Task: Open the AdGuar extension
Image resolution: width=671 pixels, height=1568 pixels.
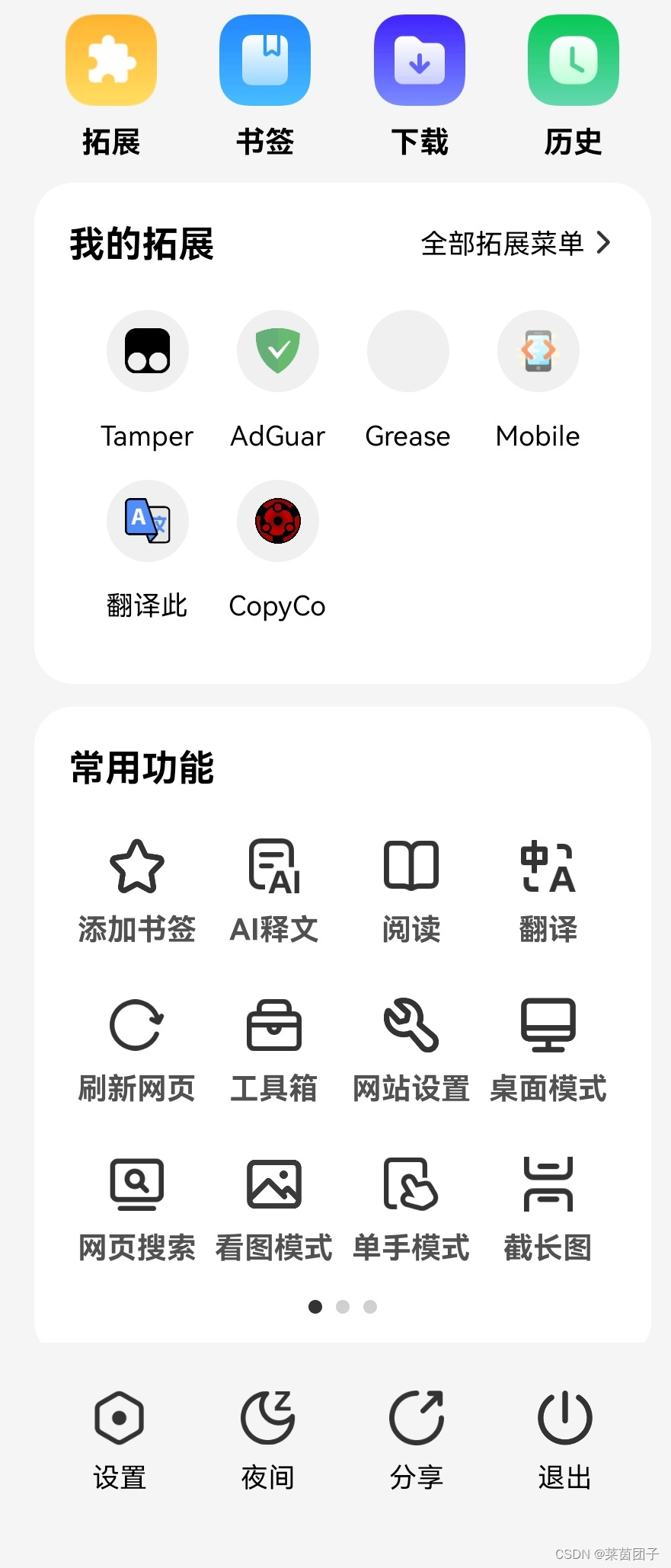Action: tap(278, 351)
